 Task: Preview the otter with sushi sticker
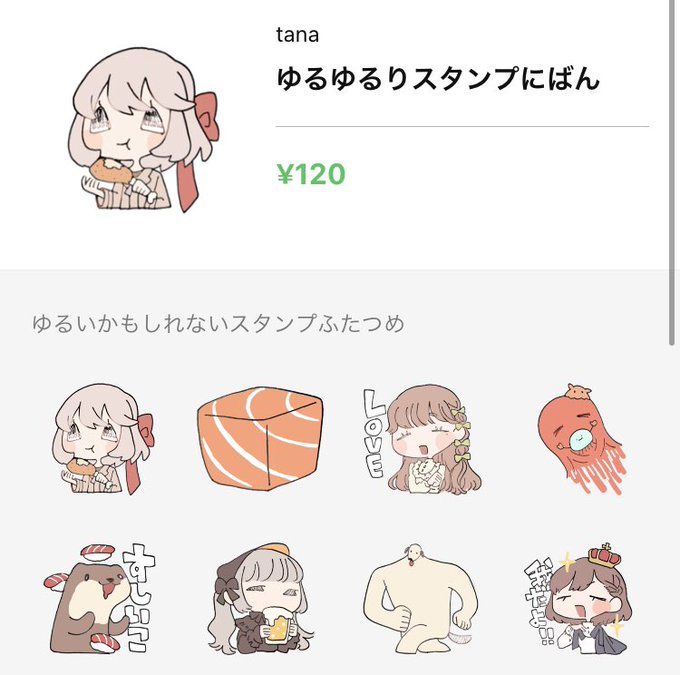click(100, 598)
